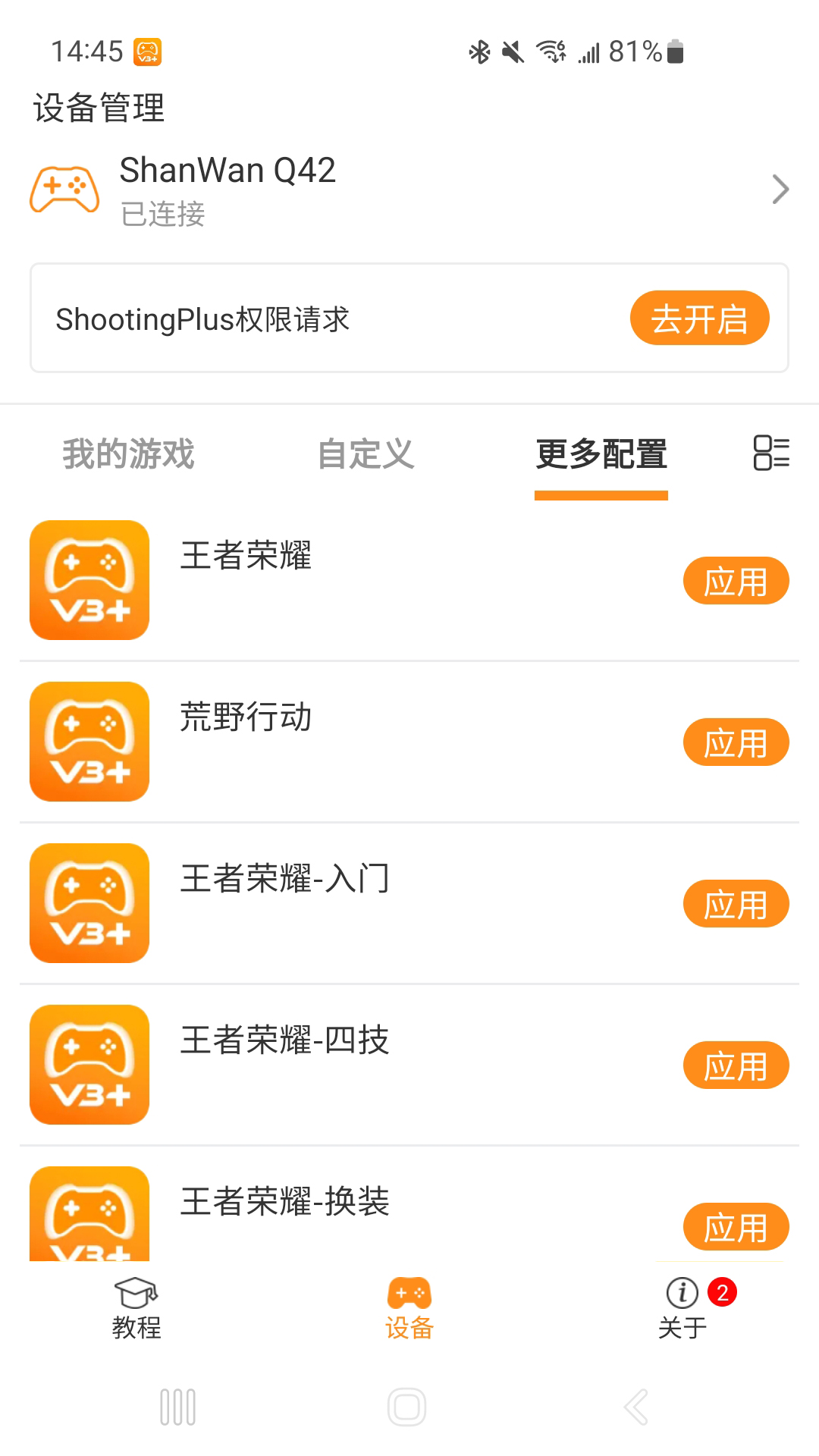Expand ShanWan Q42 device details via chevron
819x1456 pixels.
[x=780, y=190]
